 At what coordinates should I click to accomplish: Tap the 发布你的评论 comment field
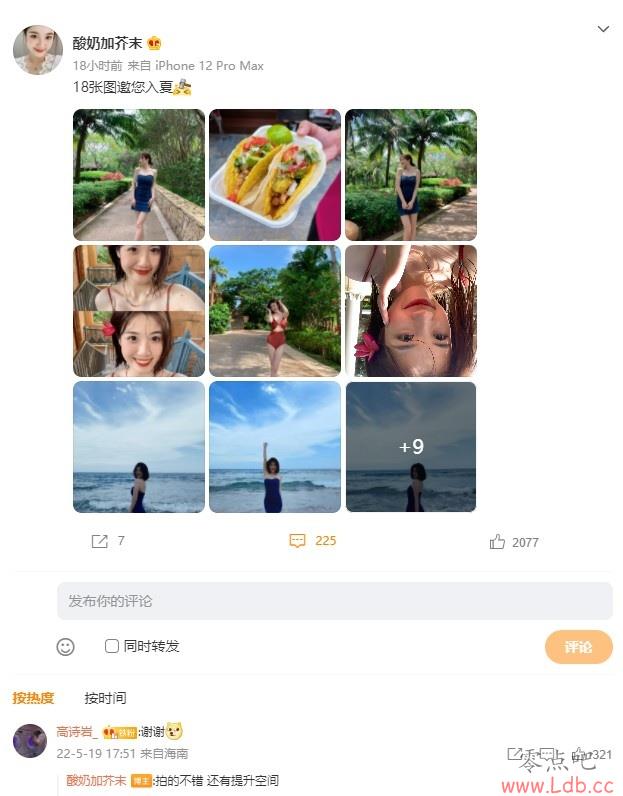334,601
